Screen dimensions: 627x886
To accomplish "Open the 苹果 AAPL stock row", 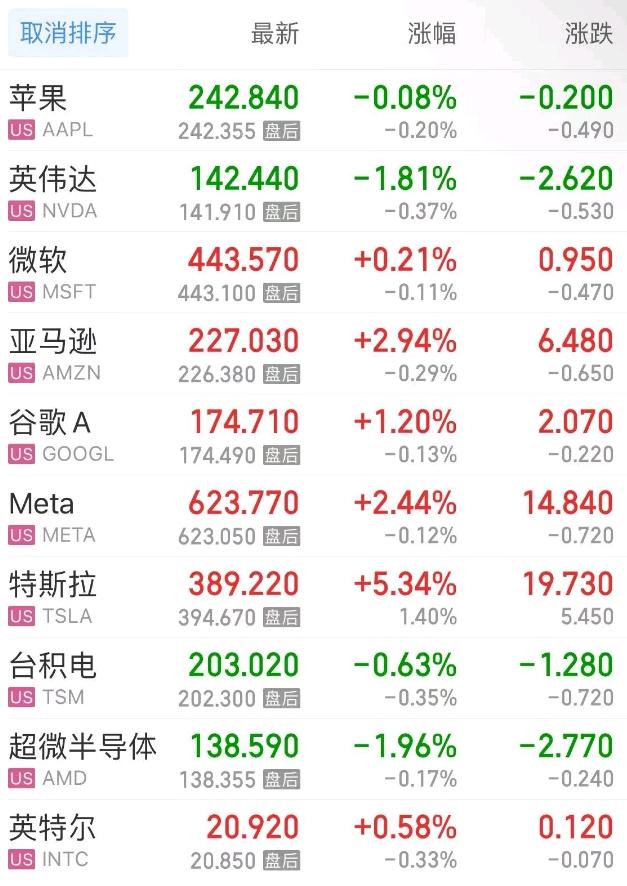I will pos(313,111).
